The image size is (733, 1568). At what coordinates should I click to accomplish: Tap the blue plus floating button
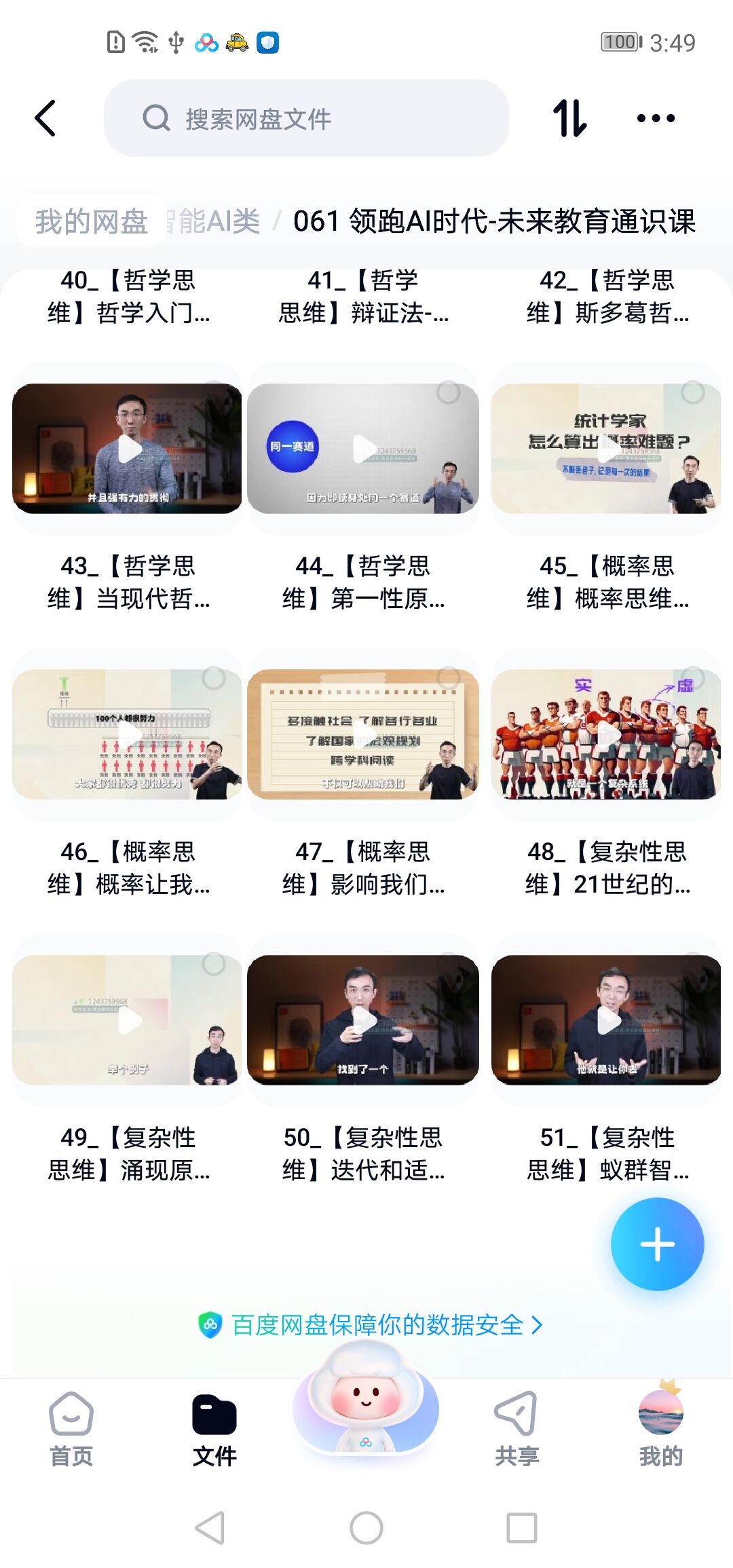coord(657,1244)
